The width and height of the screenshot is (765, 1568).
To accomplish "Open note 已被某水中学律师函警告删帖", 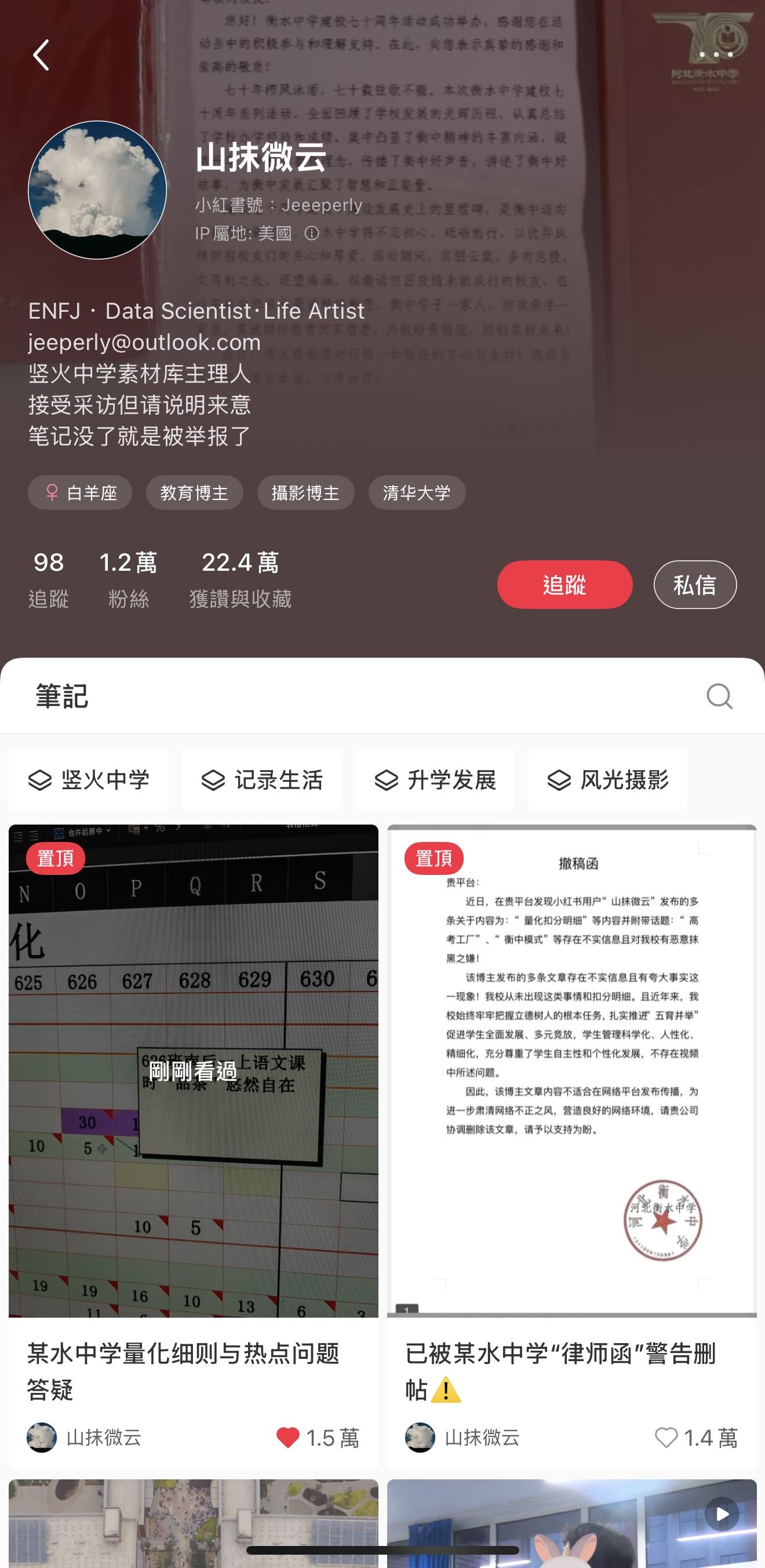I will click(571, 1071).
